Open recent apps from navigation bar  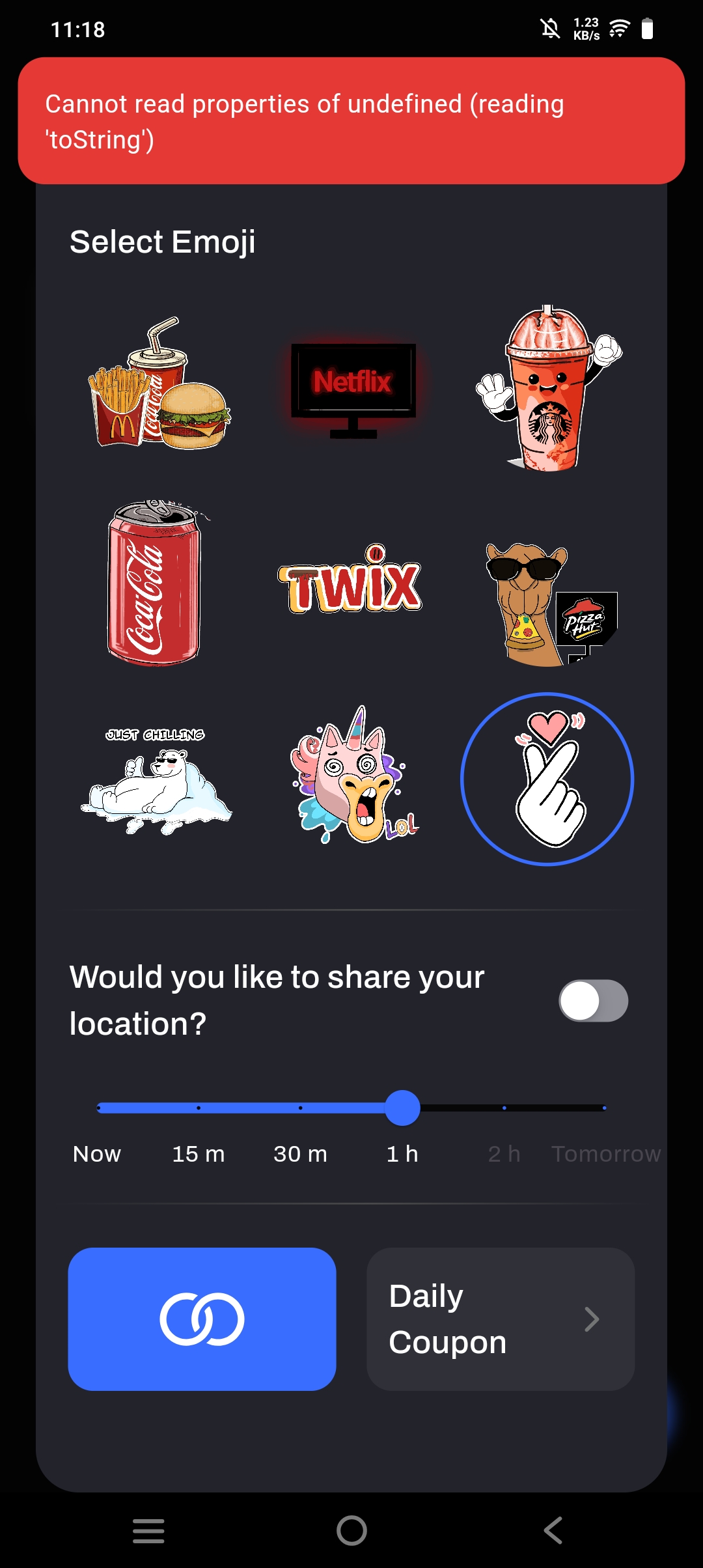click(148, 1530)
